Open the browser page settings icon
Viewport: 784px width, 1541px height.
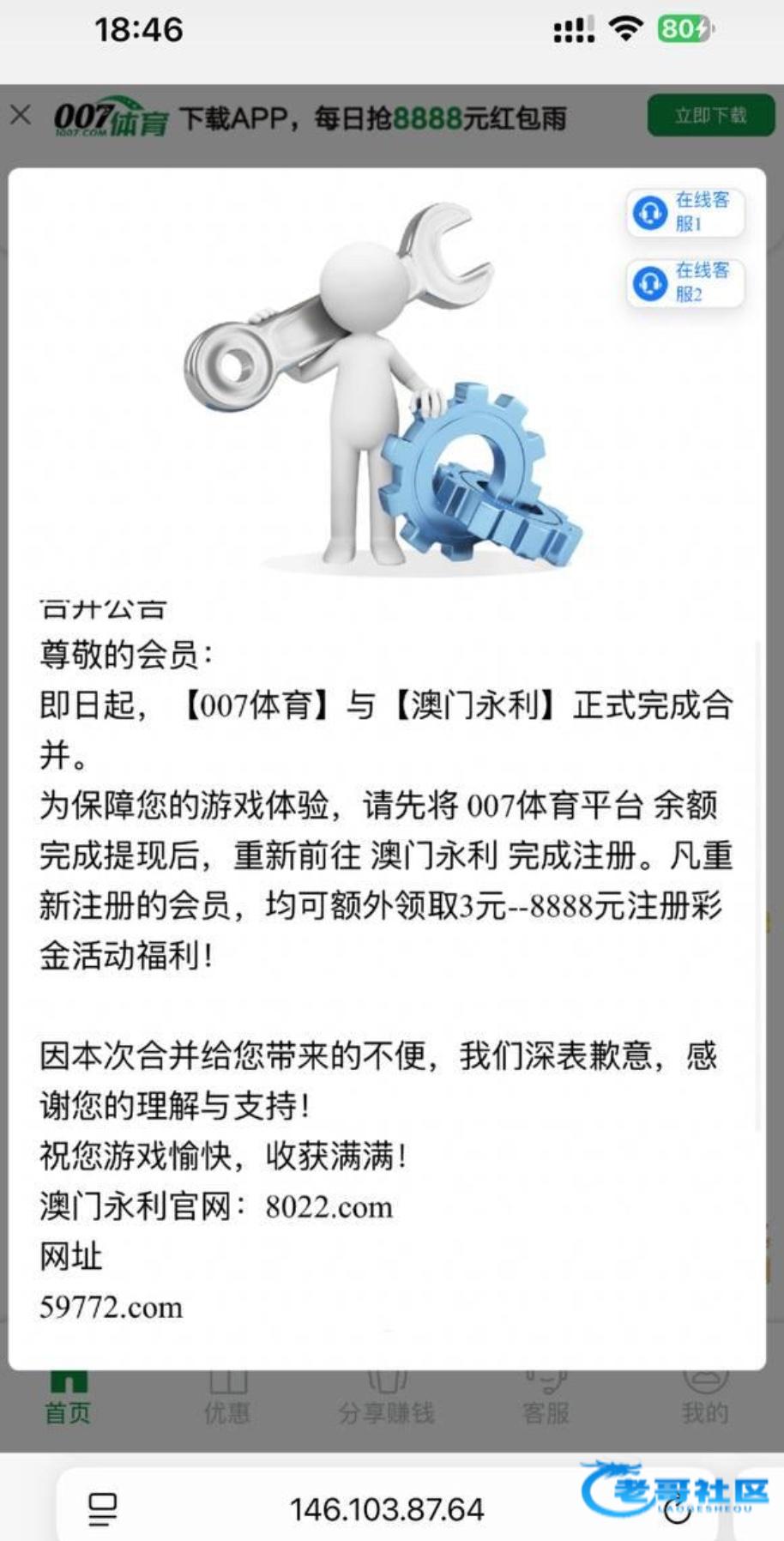tap(103, 1509)
